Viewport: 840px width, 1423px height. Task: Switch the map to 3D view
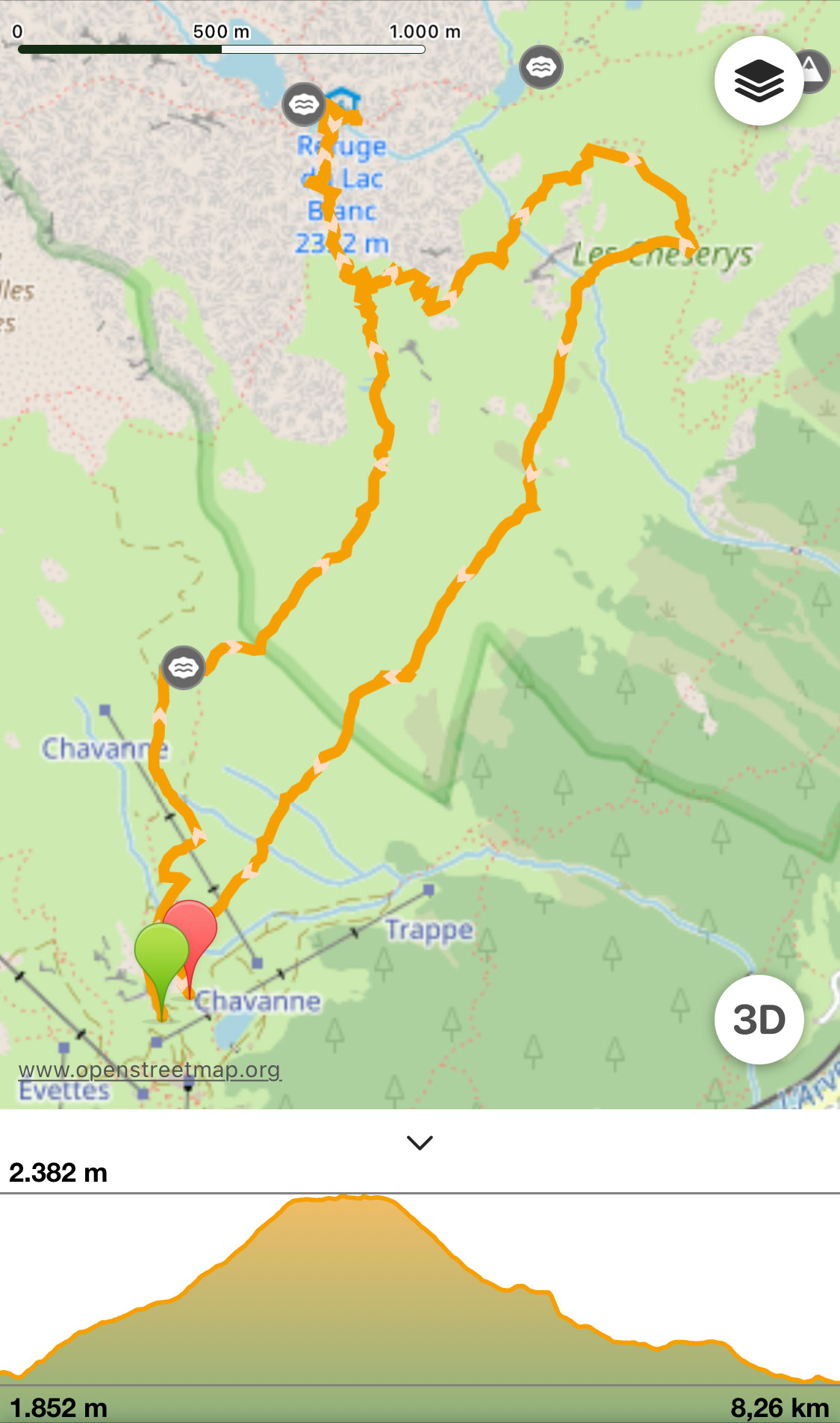pos(759,1020)
